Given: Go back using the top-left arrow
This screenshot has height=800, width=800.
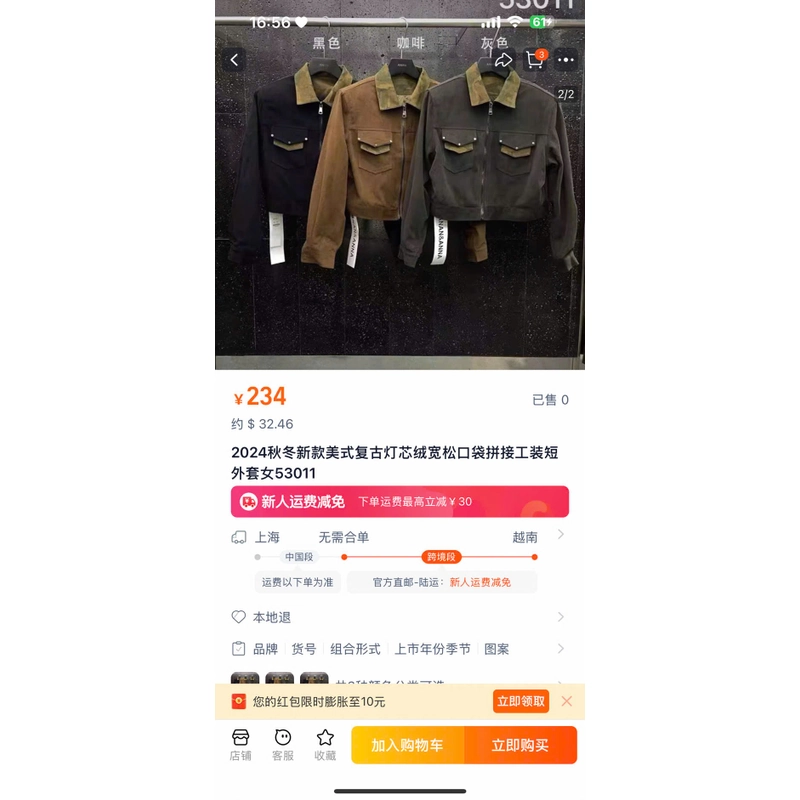Looking at the screenshot, I should coord(234,60).
